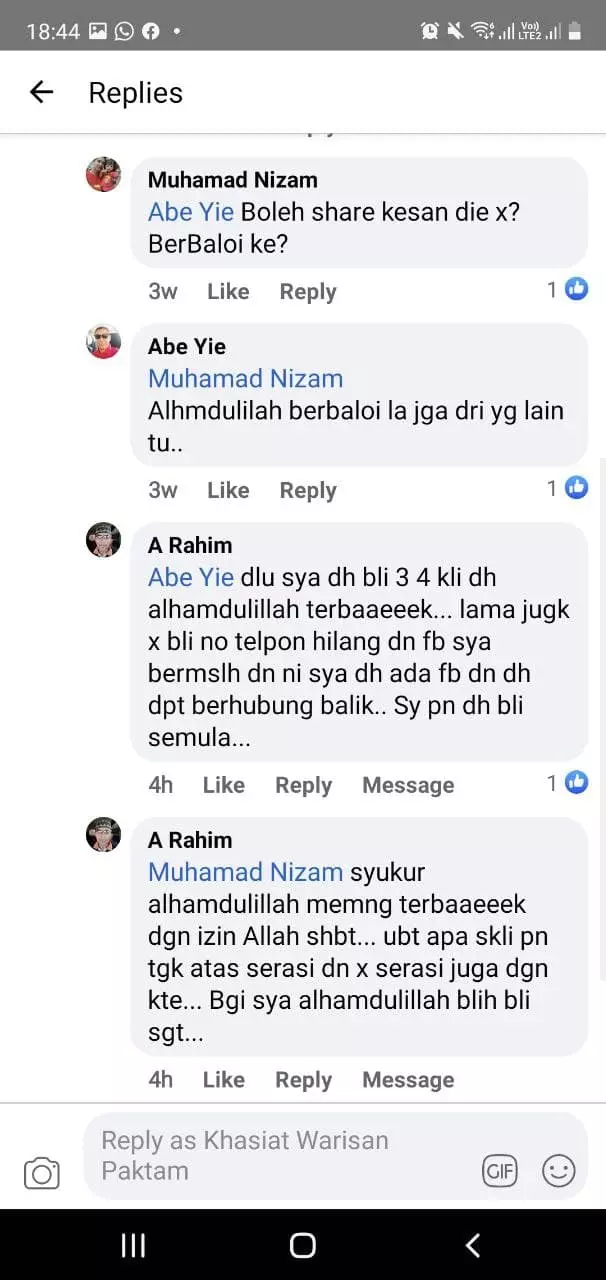Open camera to attach a photo
The height and width of the screenshot is (1280, 606).
click(42, 1172)
